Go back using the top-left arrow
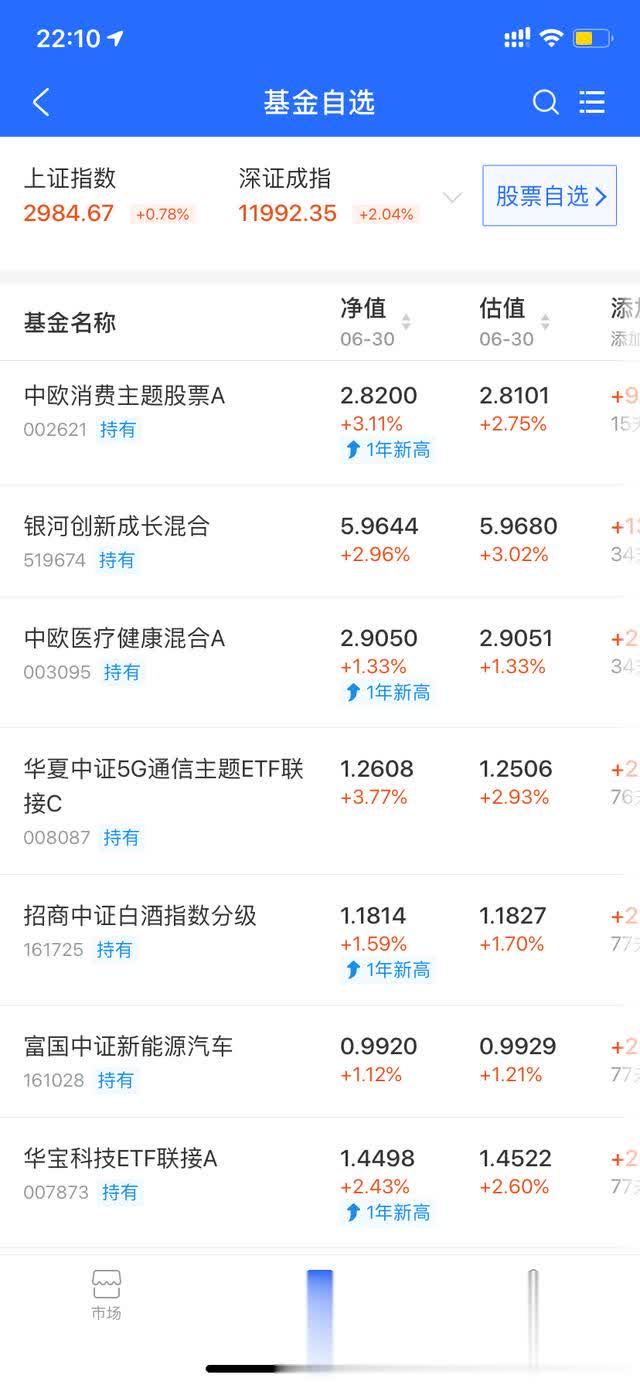 click(x=41, y=102)
